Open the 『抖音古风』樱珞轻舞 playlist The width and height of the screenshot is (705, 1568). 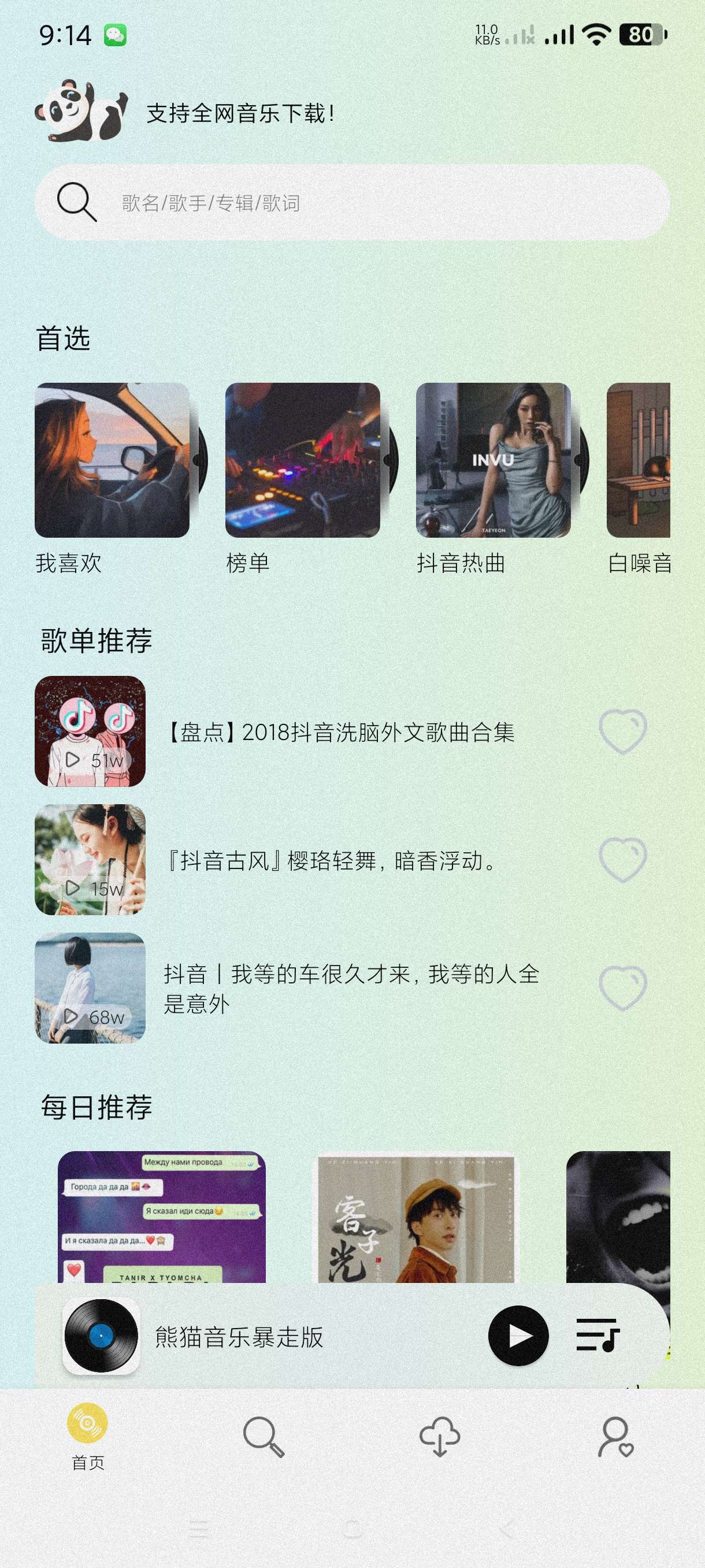(x=332, y=861)
